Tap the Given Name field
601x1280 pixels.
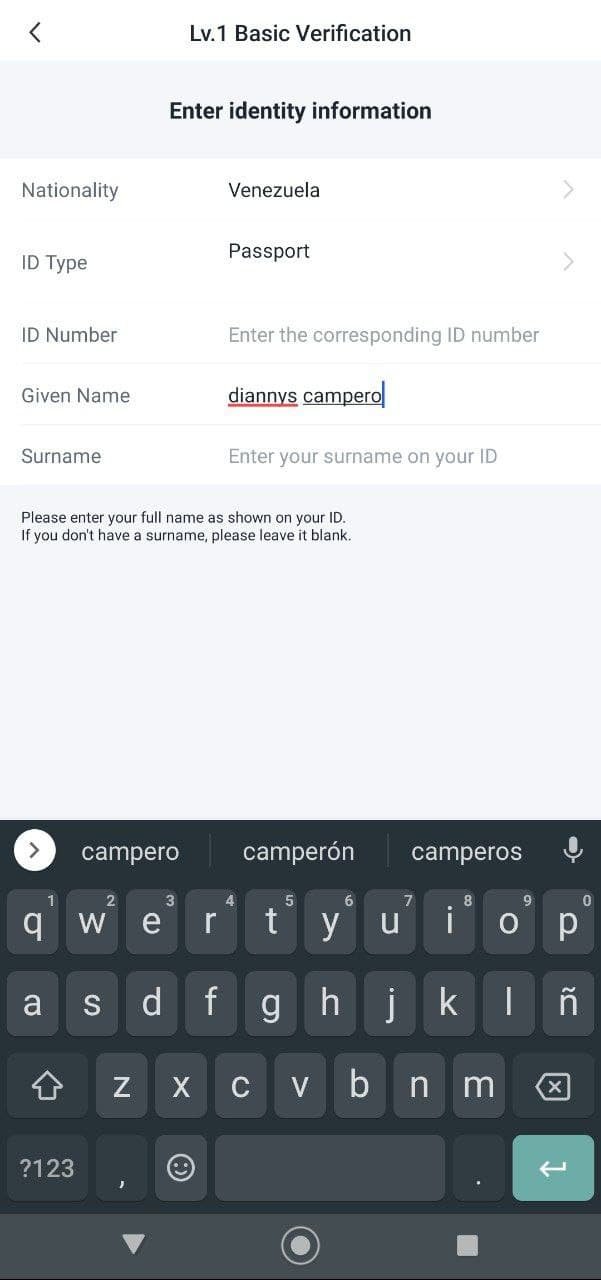coord(400,396)
